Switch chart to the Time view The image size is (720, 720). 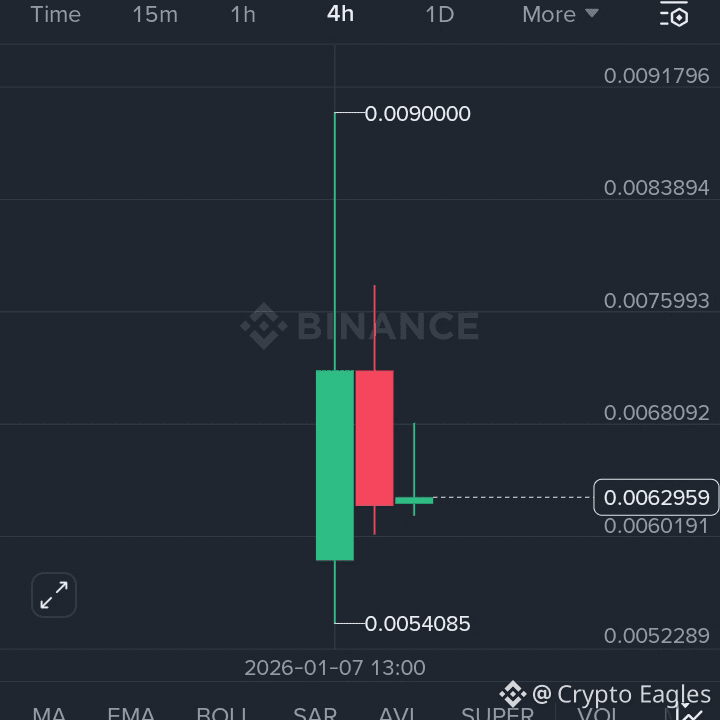(x=56, y=15)
